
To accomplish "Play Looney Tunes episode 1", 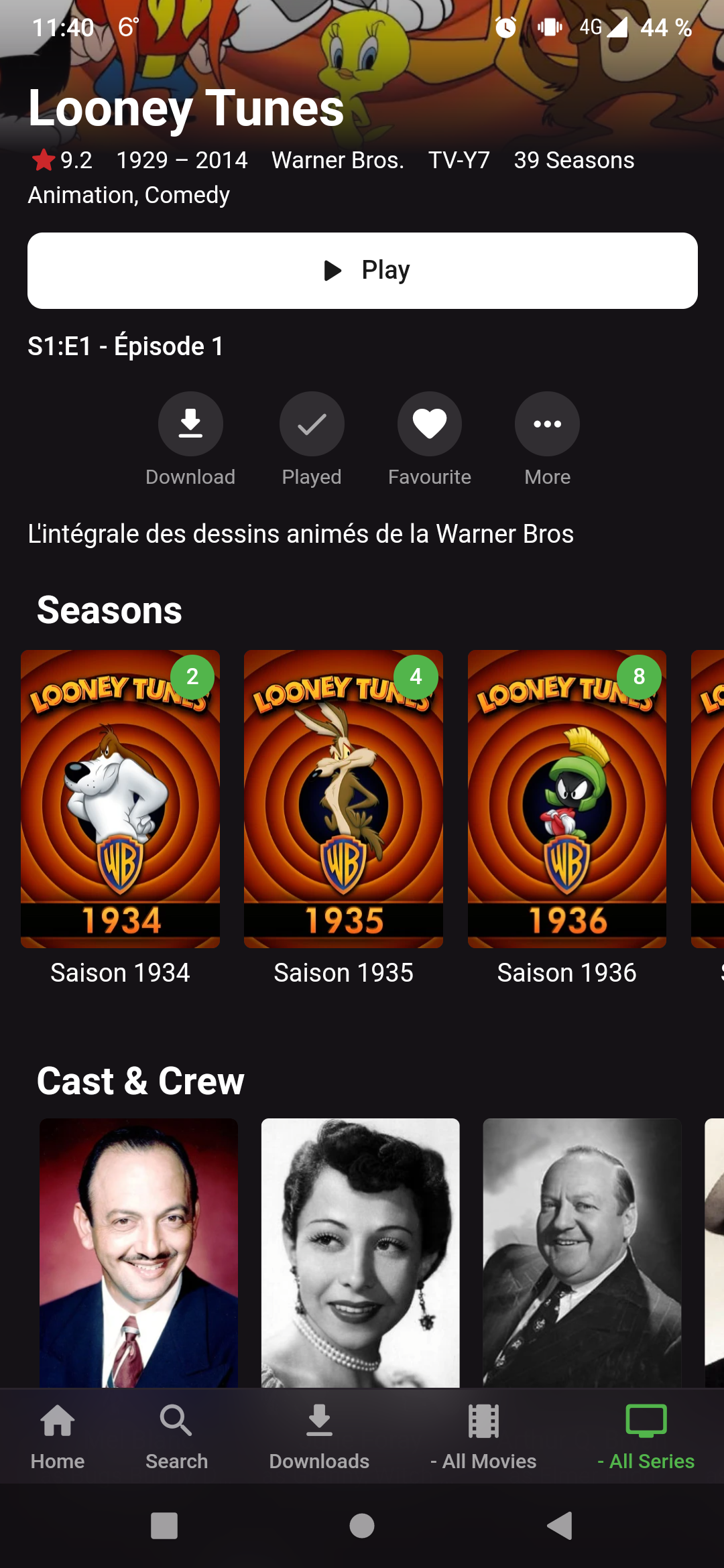I will 362,271.
